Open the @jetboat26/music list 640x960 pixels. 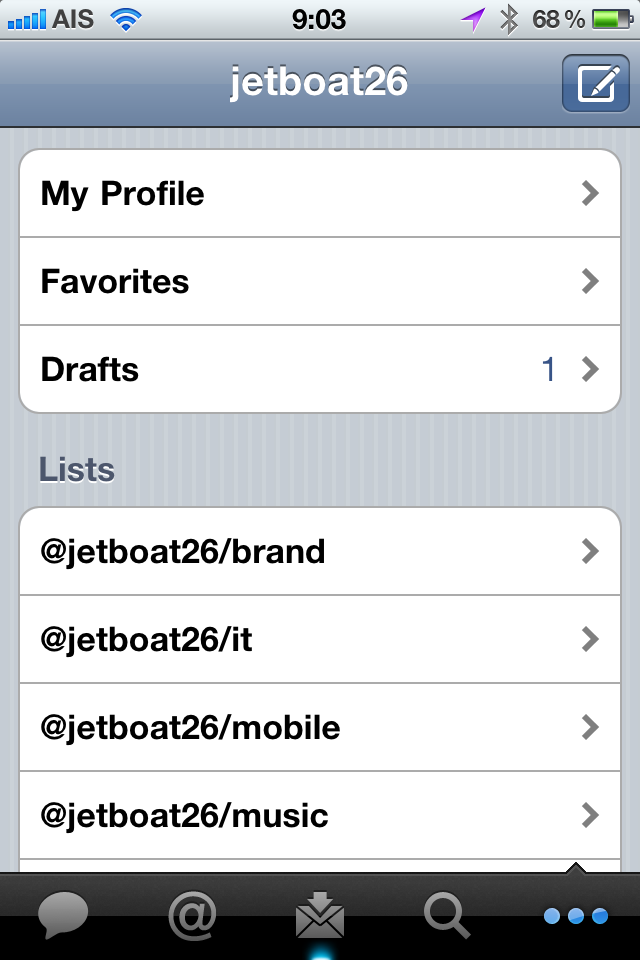(320, 815)
